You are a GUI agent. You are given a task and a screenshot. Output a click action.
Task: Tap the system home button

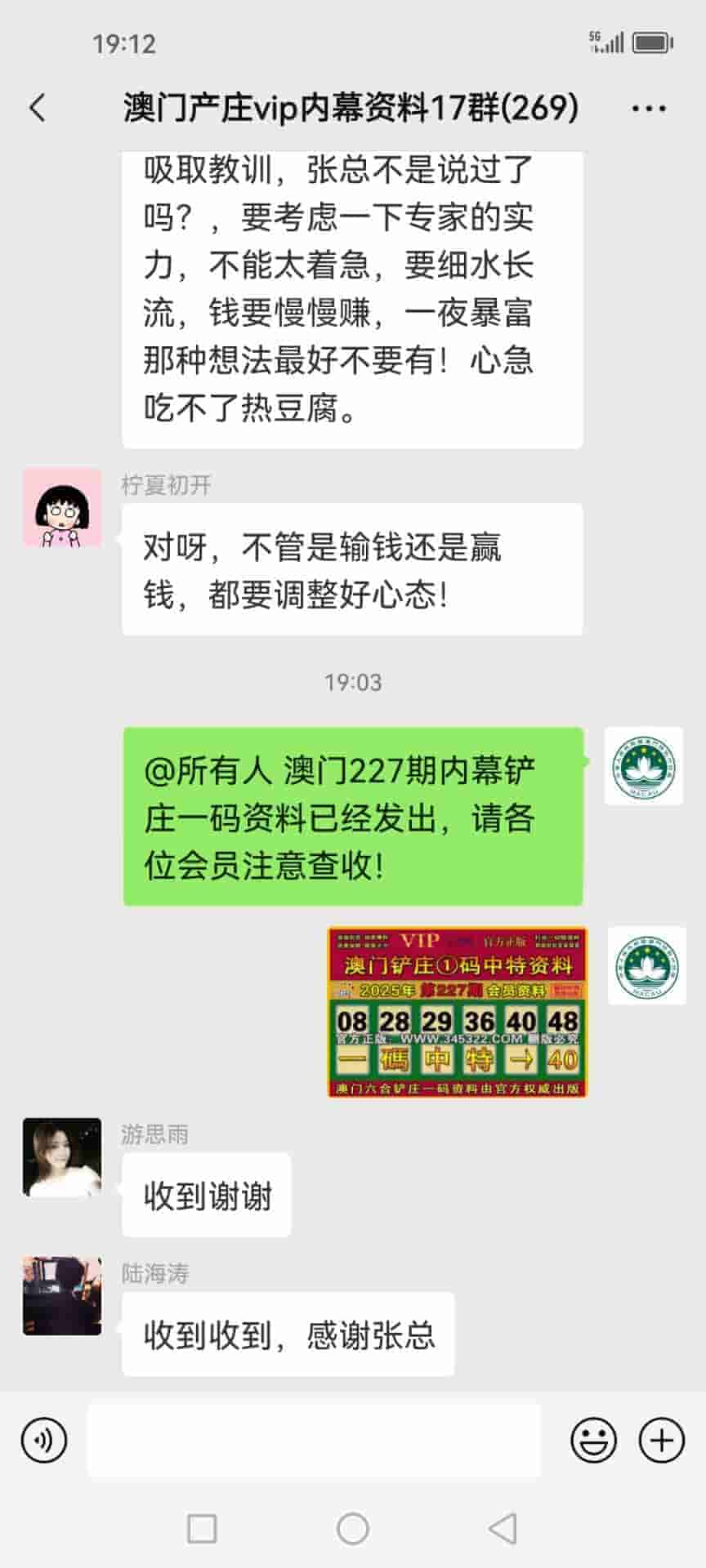(x=353, y=1528)
